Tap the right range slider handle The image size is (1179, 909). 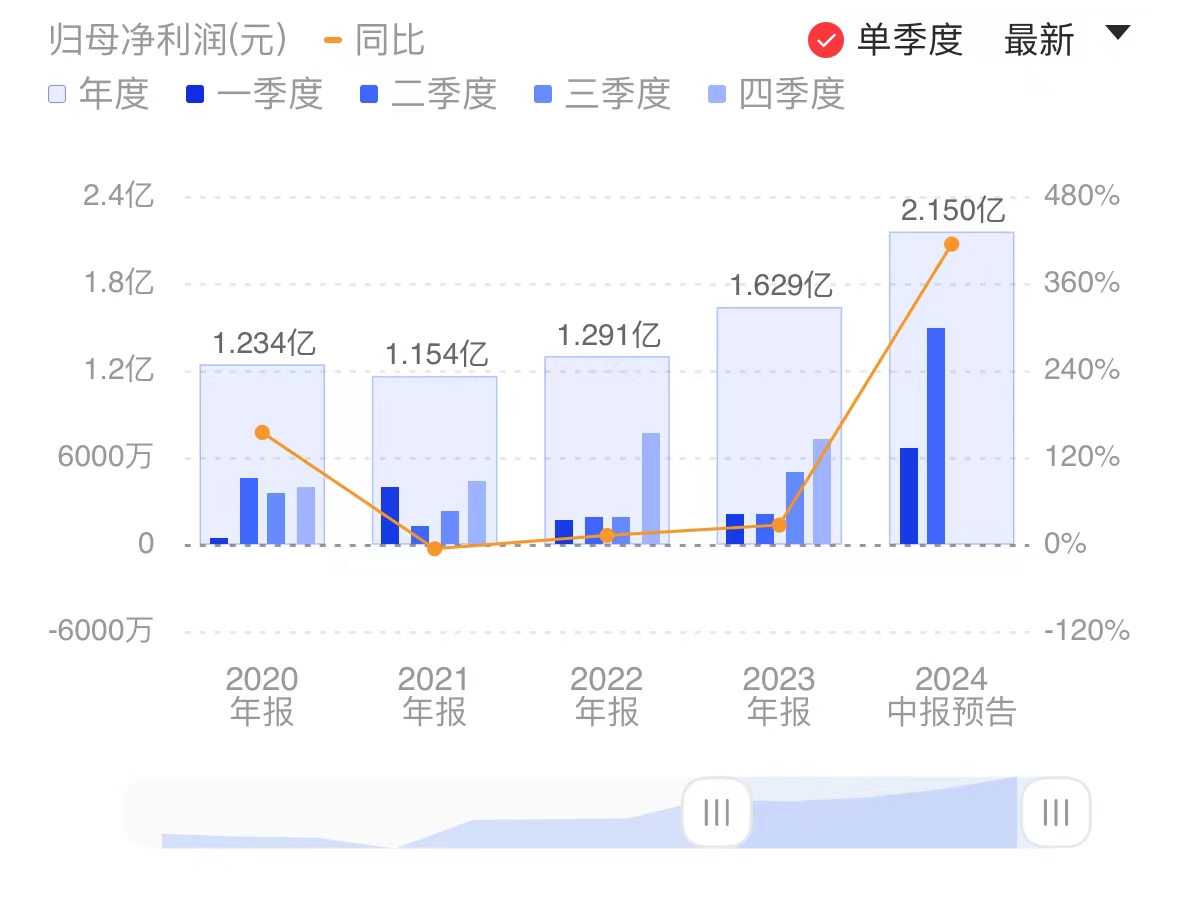(x=1055, y=812)
